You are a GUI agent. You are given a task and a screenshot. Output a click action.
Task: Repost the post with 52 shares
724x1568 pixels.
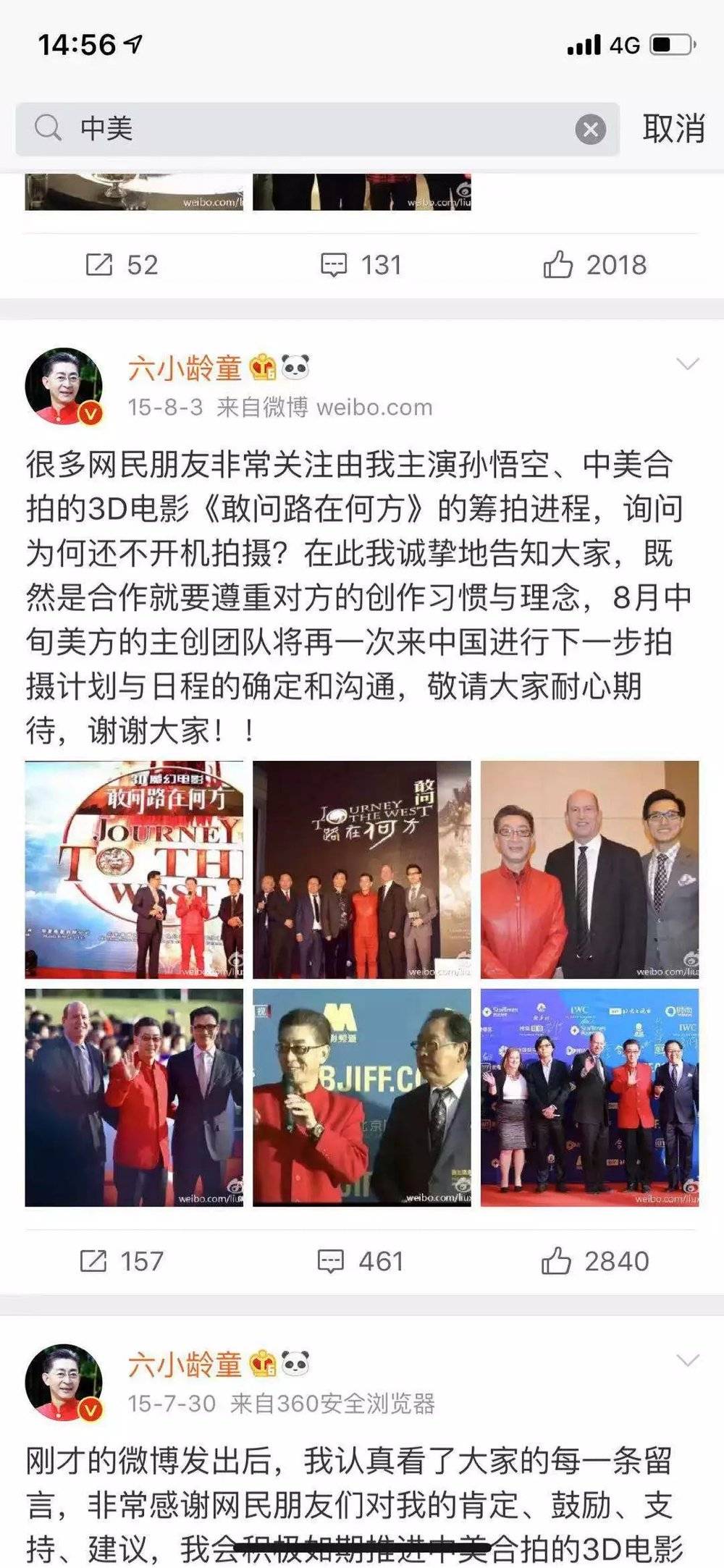pyautogui.click(x=121, y=265)
